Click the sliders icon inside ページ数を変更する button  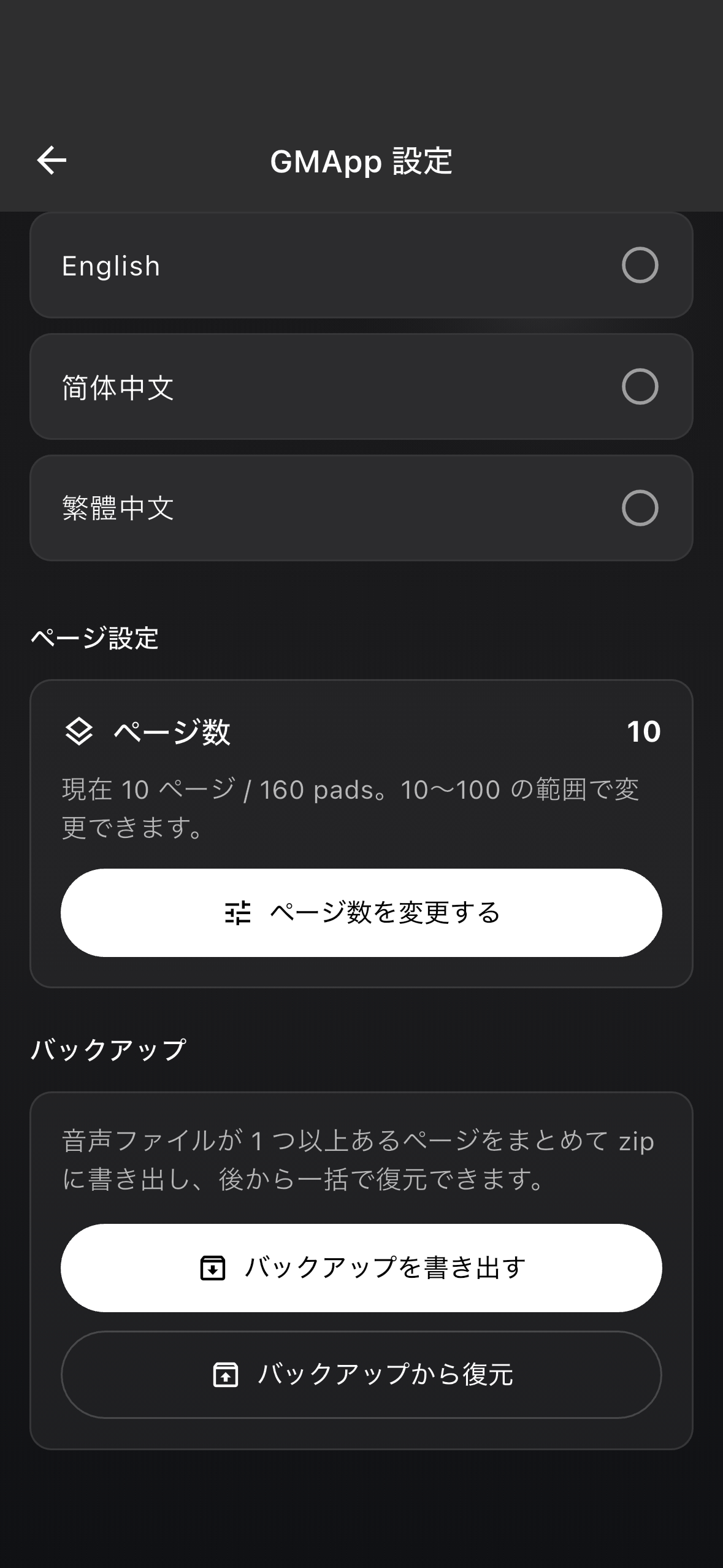238,913
